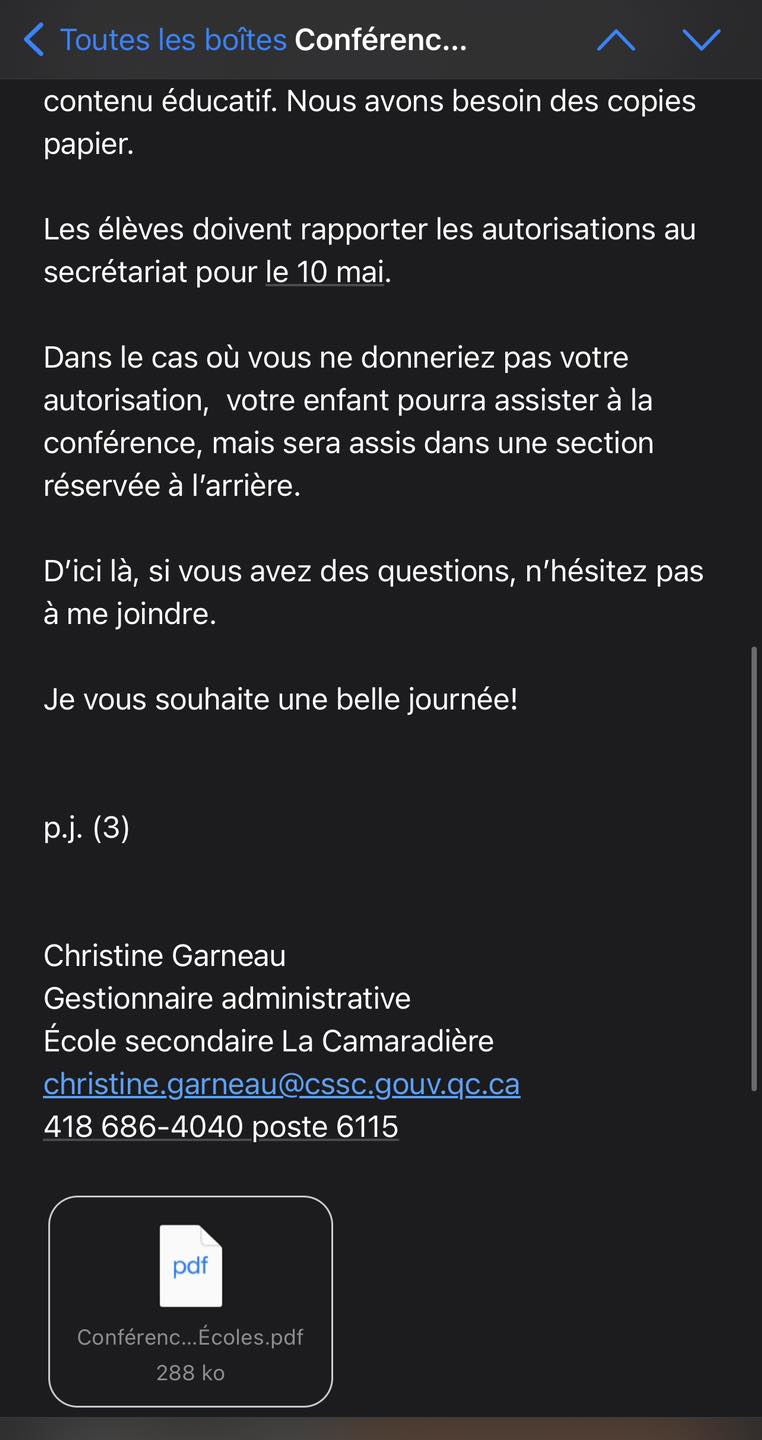The width and height of the screenshot is (762, 1440).
Task: Email christine.garneau@cssc.gouv.qc.ca
Action: [282, 1084]
